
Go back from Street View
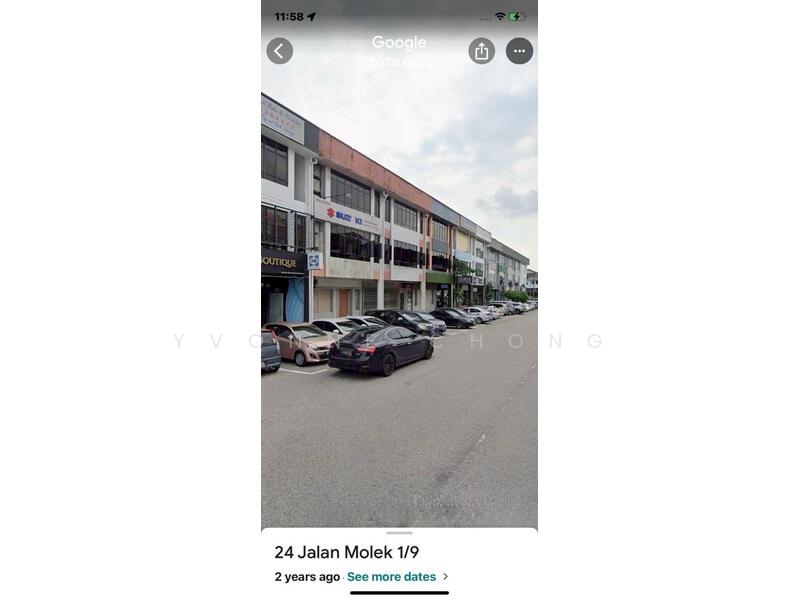(280, 51)
